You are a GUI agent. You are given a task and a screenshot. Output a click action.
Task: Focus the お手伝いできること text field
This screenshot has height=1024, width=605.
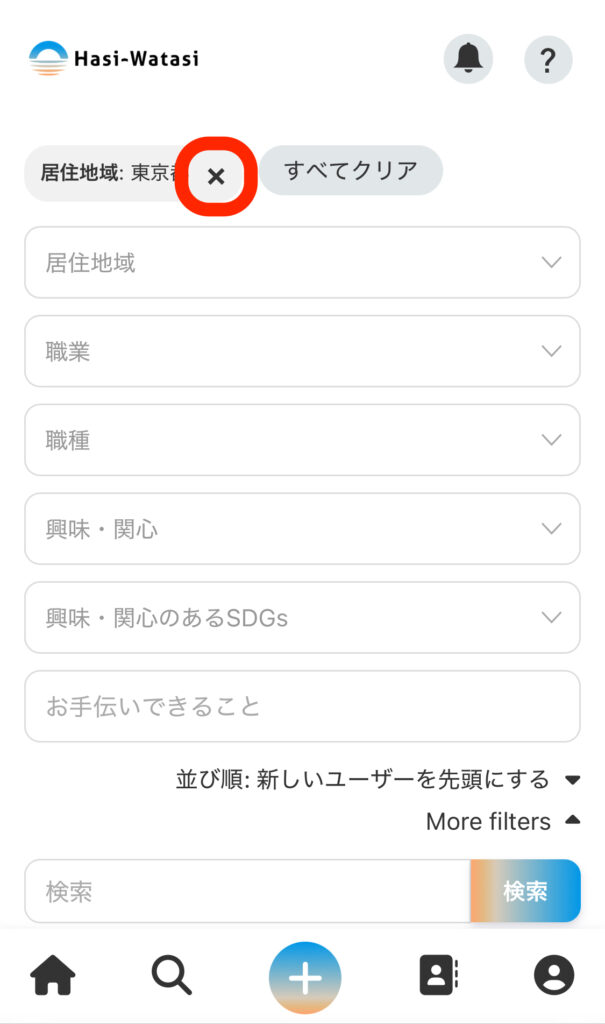302,706
